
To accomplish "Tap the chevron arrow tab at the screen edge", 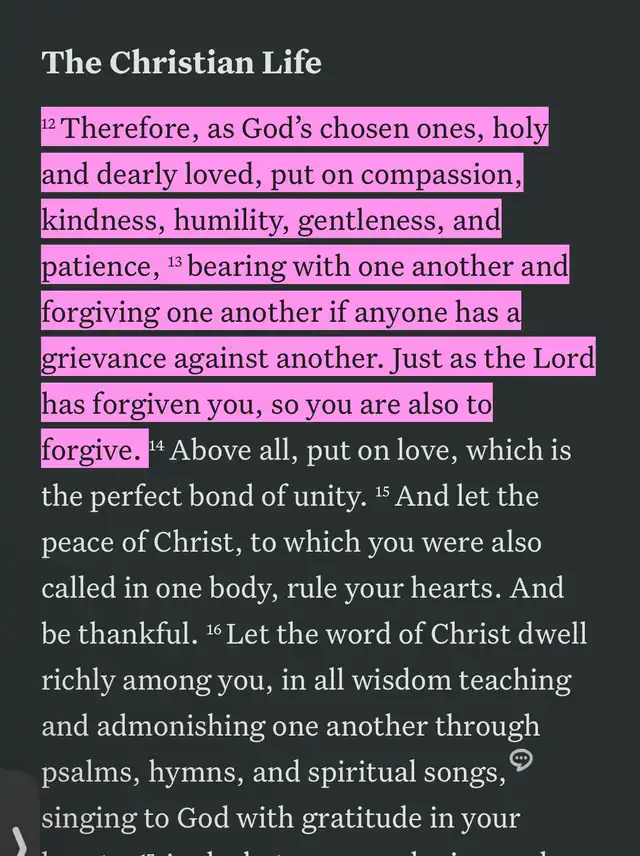I will 17,835.
